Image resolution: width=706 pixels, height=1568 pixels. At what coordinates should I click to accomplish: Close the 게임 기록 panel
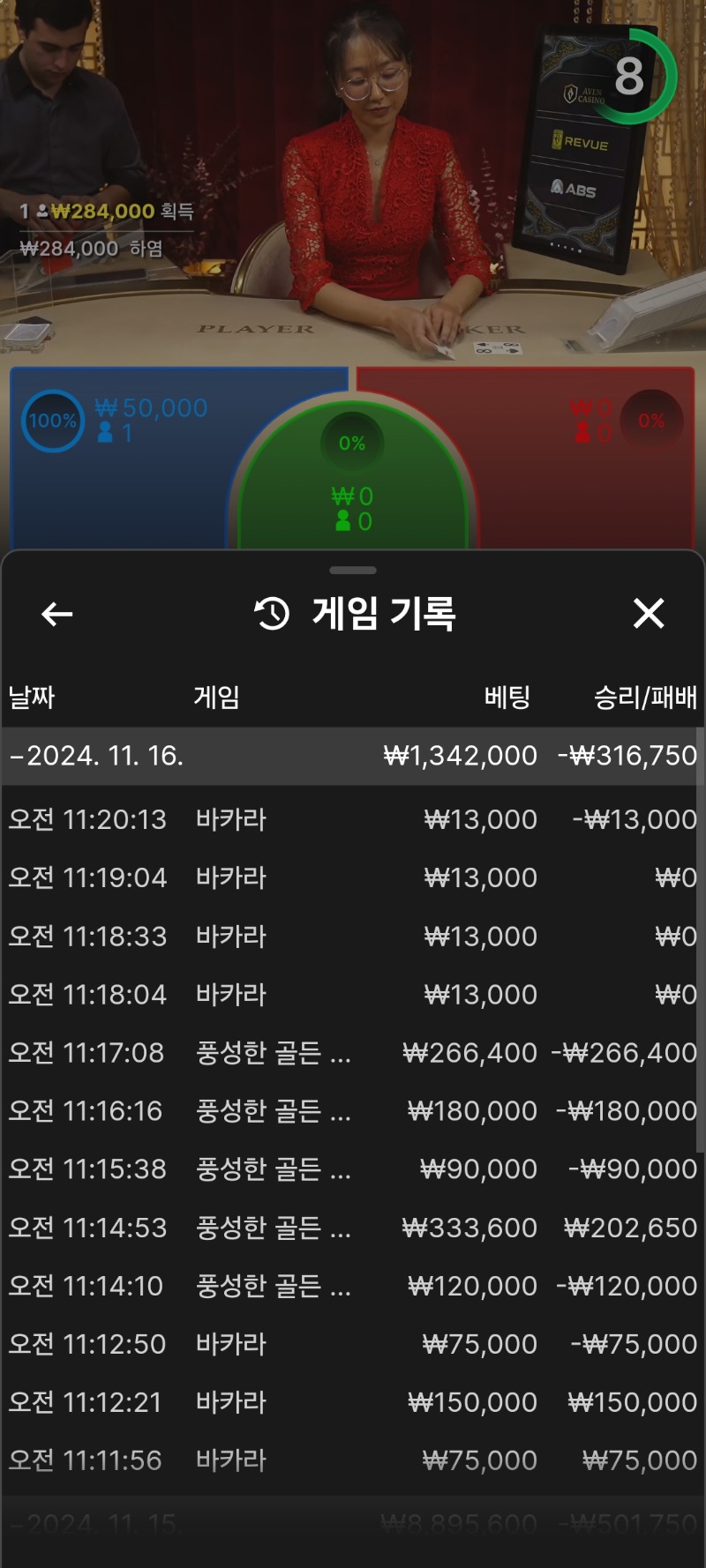tap(649, 613)
